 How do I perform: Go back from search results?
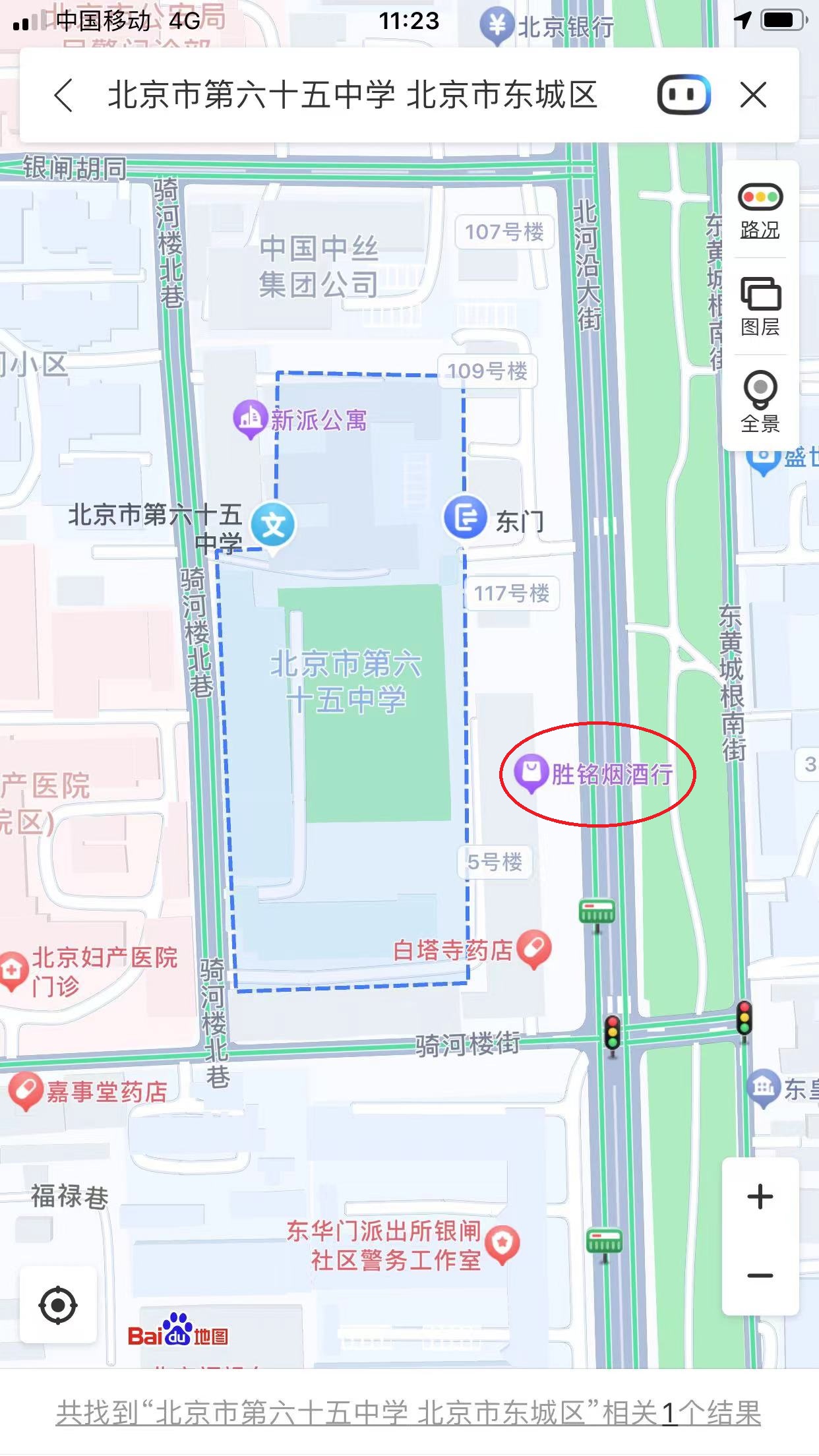pos(63,96)
